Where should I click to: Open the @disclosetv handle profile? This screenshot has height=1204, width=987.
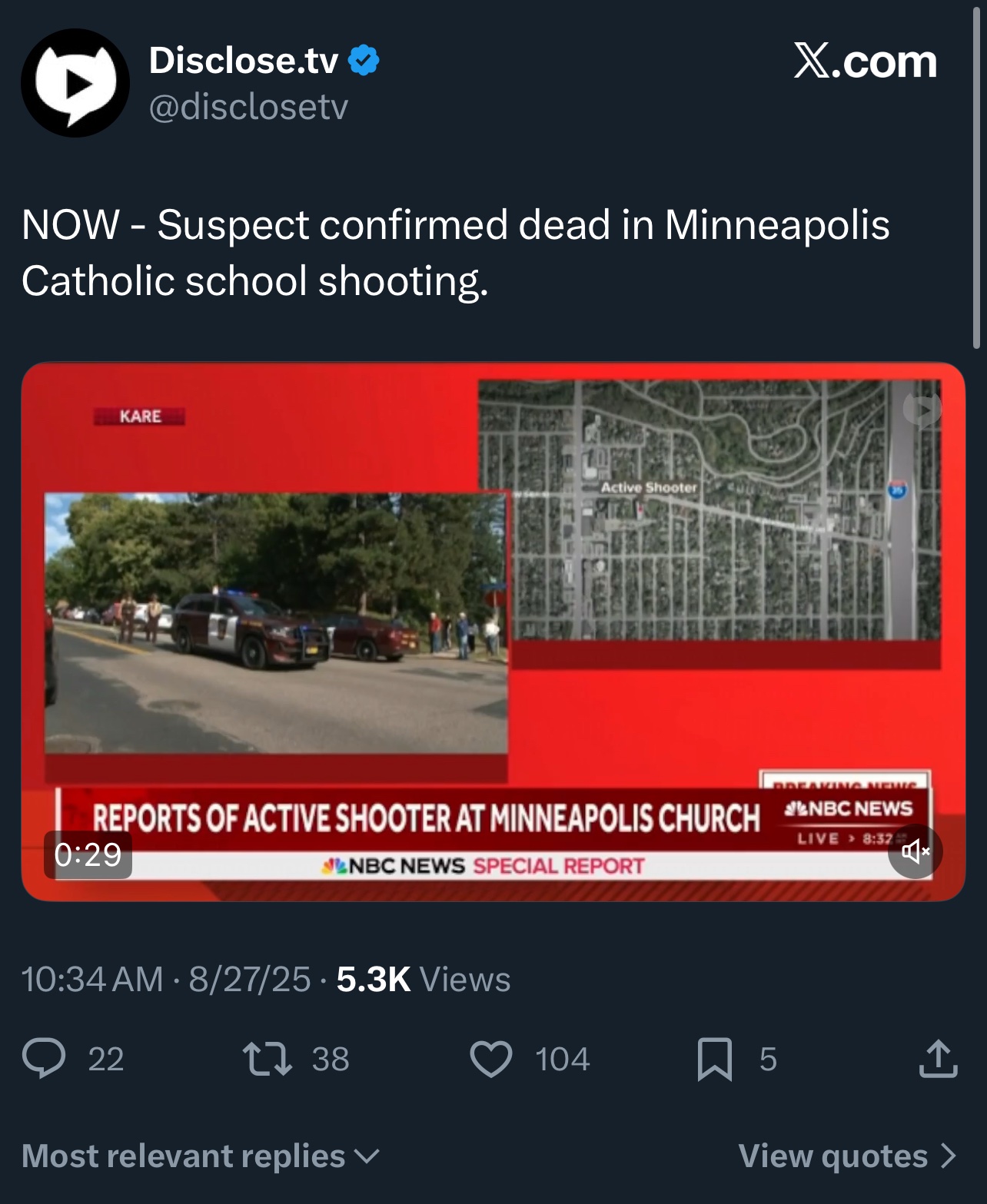(248, 107)
